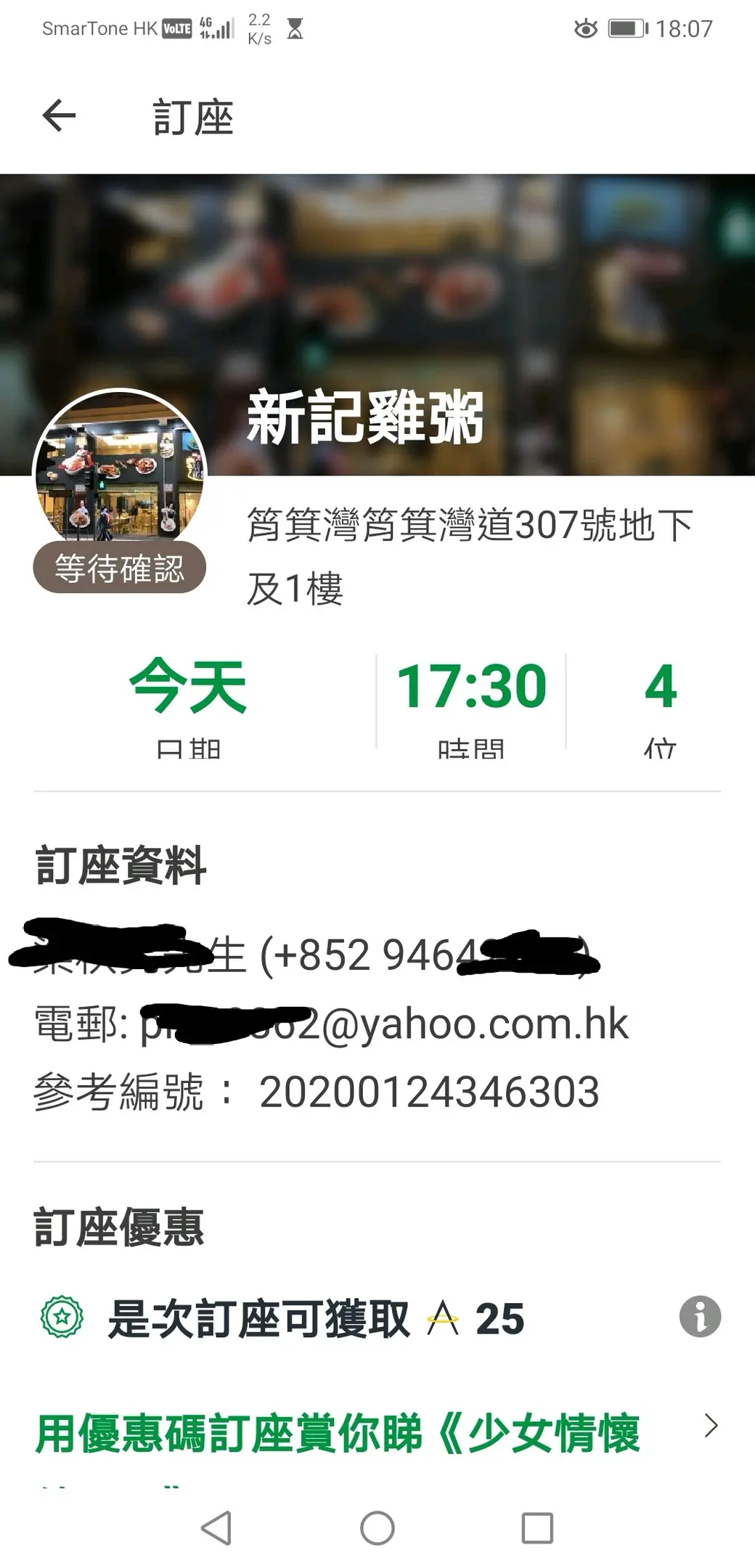The image size is (755, 1568).
Task: Open the 新記雞粥 restaurant photo
Action: 120,468
